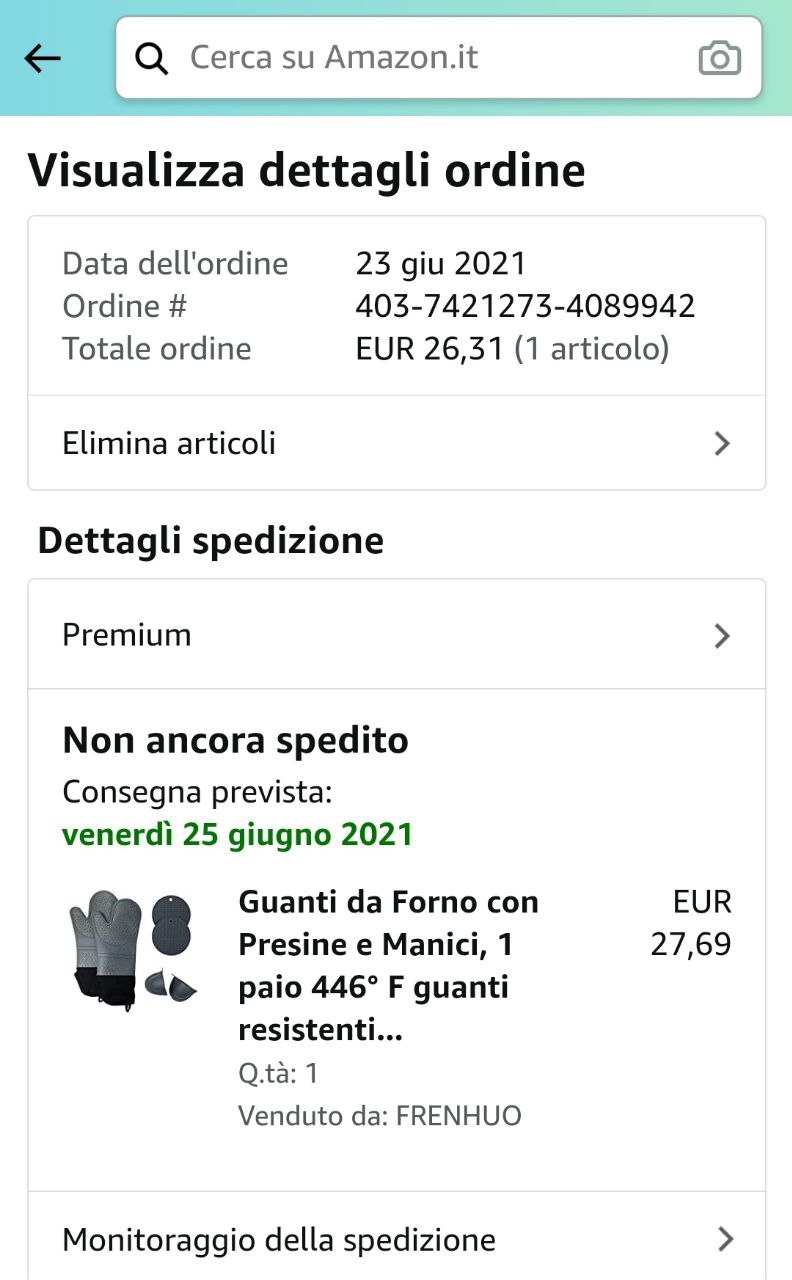The width and height of the screenshot is (792, 1280).
Task: Open the Premium shipping option row
Action: click(x=397, y=635)
